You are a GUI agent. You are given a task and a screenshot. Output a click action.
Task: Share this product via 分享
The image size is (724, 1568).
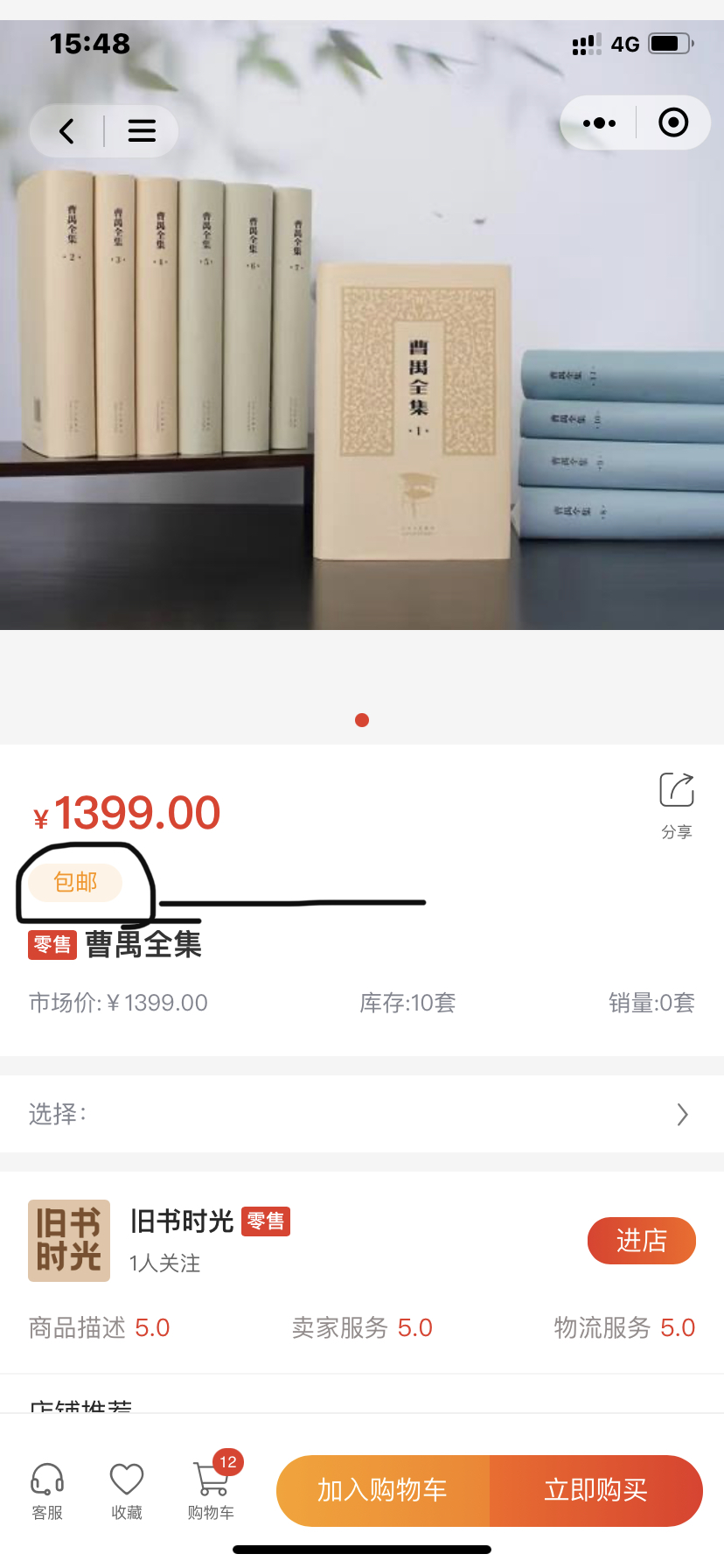[x=676, y=804]
